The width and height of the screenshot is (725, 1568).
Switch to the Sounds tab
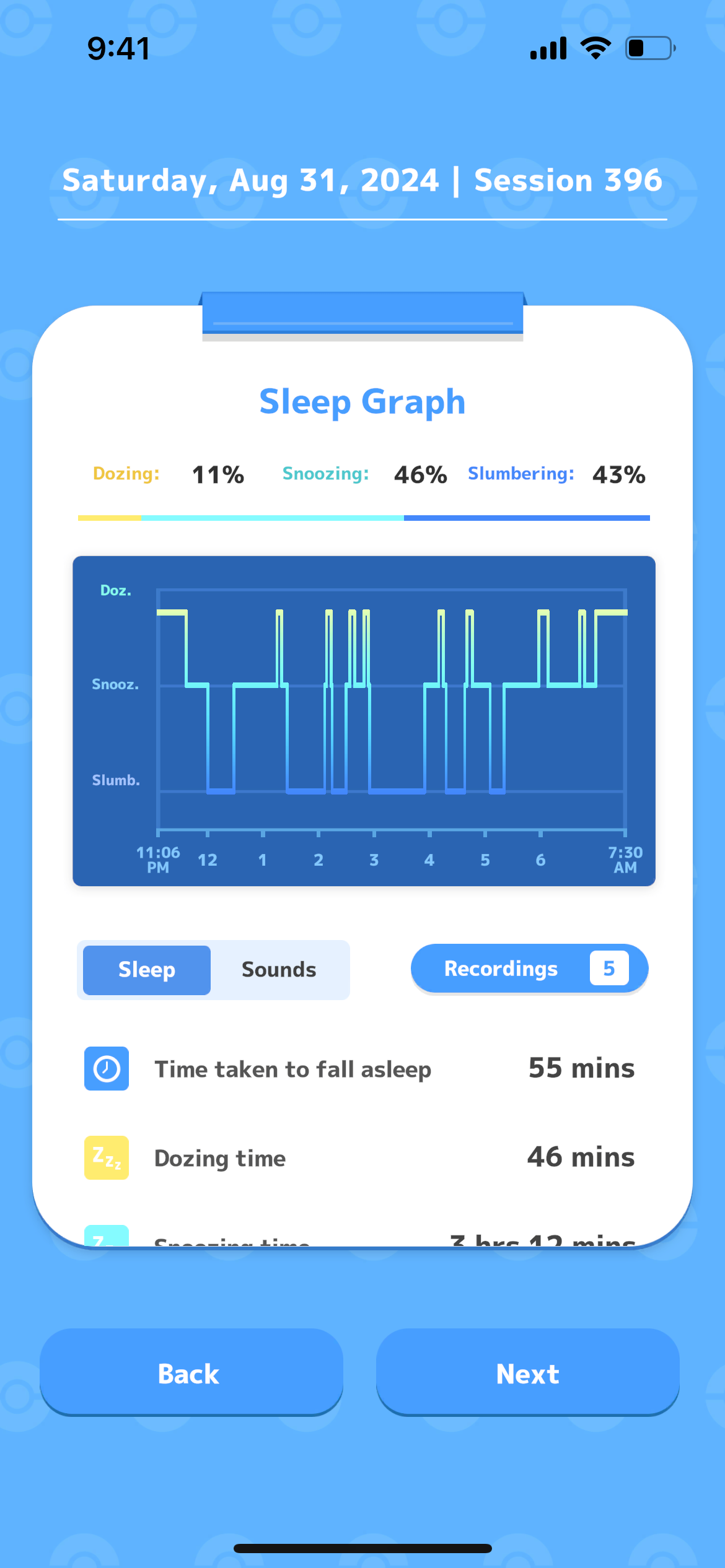pyautogui.click(x=279, y=970)
